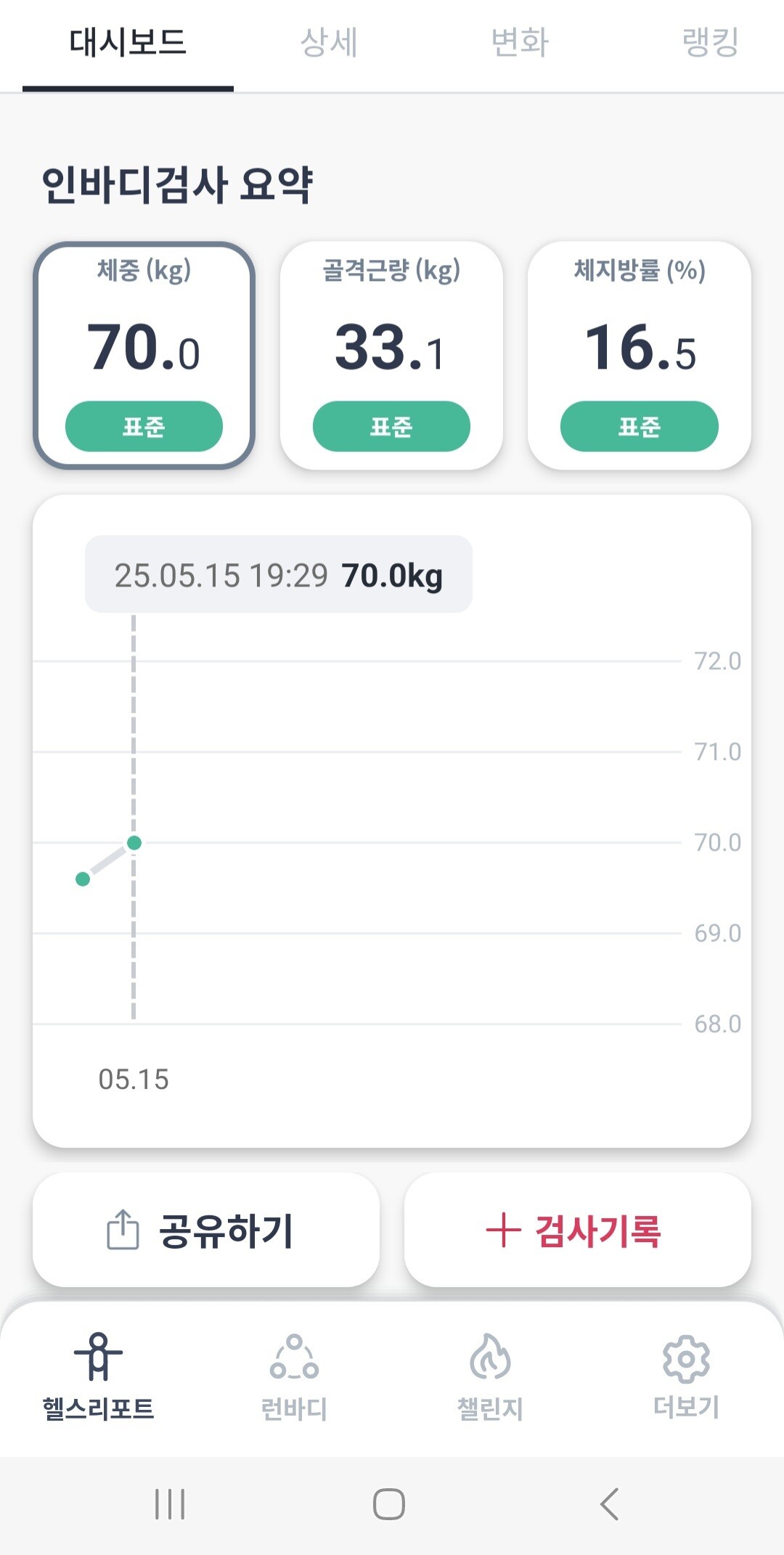Select the earlier data point on the graph
This screenshot has height=1555, width=784.
tap(83, 879)
